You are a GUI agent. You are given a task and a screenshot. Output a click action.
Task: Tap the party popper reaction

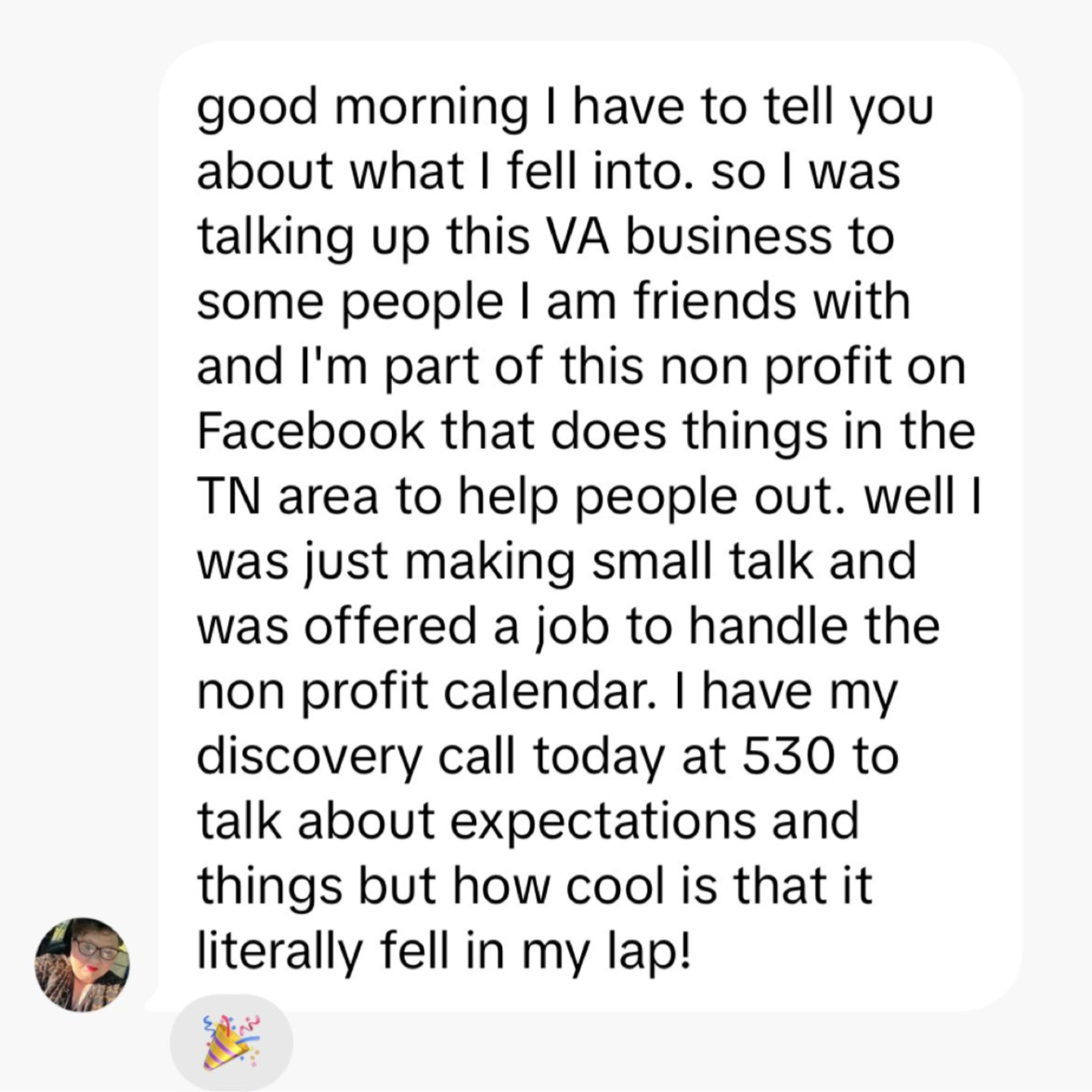[231, 1042]
